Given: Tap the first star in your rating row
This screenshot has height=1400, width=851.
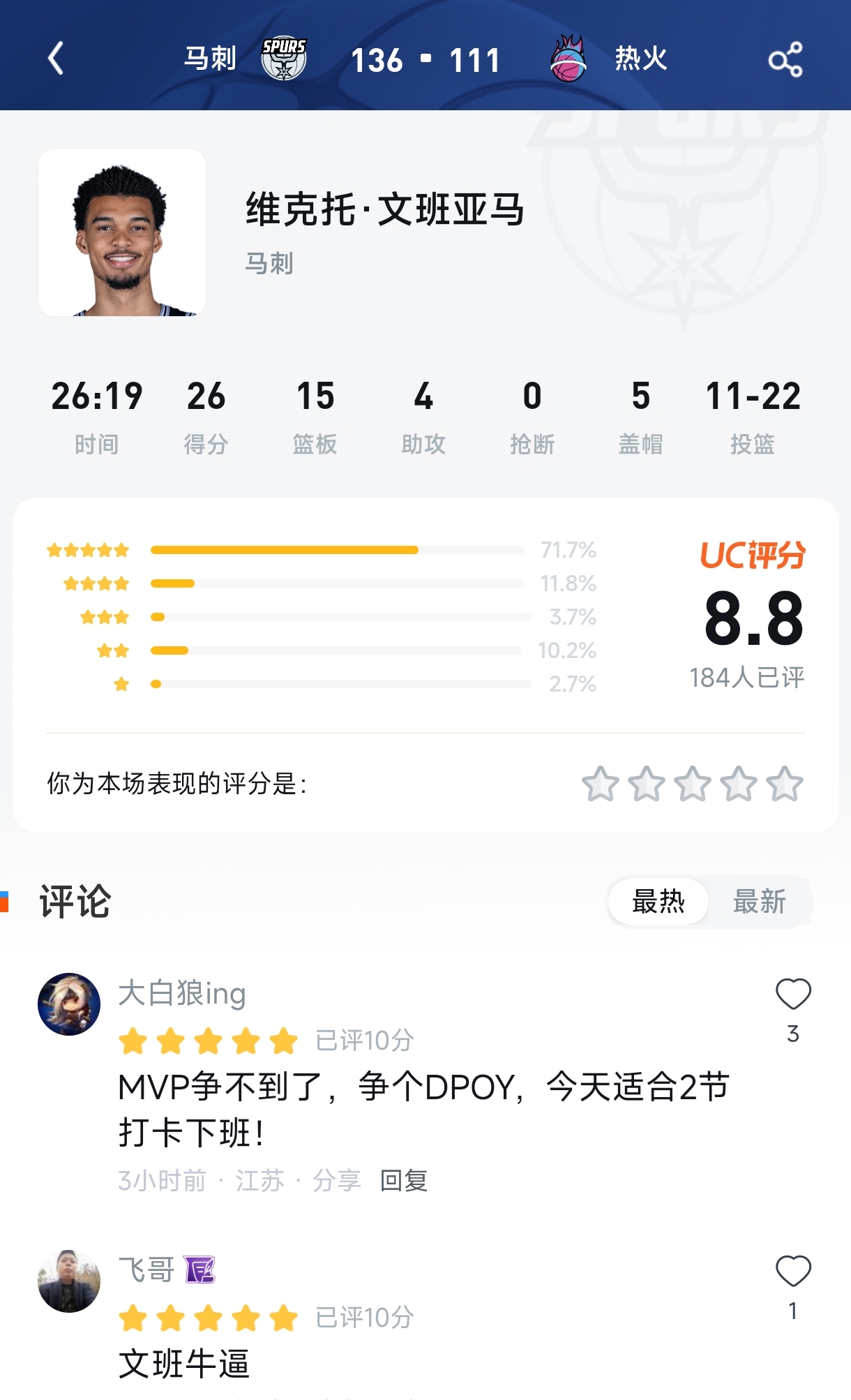Looking at the screenshot, I should pos(601,784).
